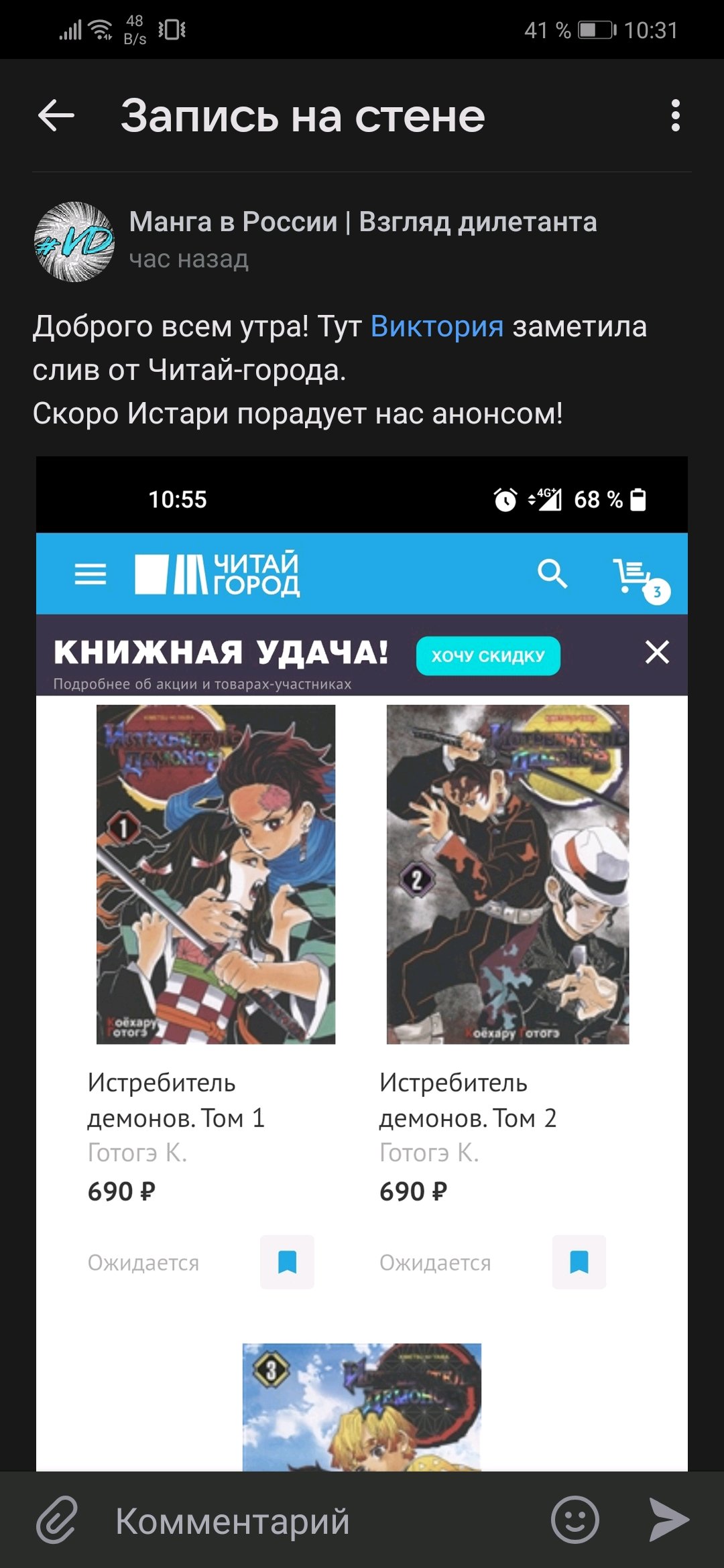Image resolution: width=724 pixels, height=1568 pixels.
Task: Focus the Комментарий input field
Action: [322, 1520]
